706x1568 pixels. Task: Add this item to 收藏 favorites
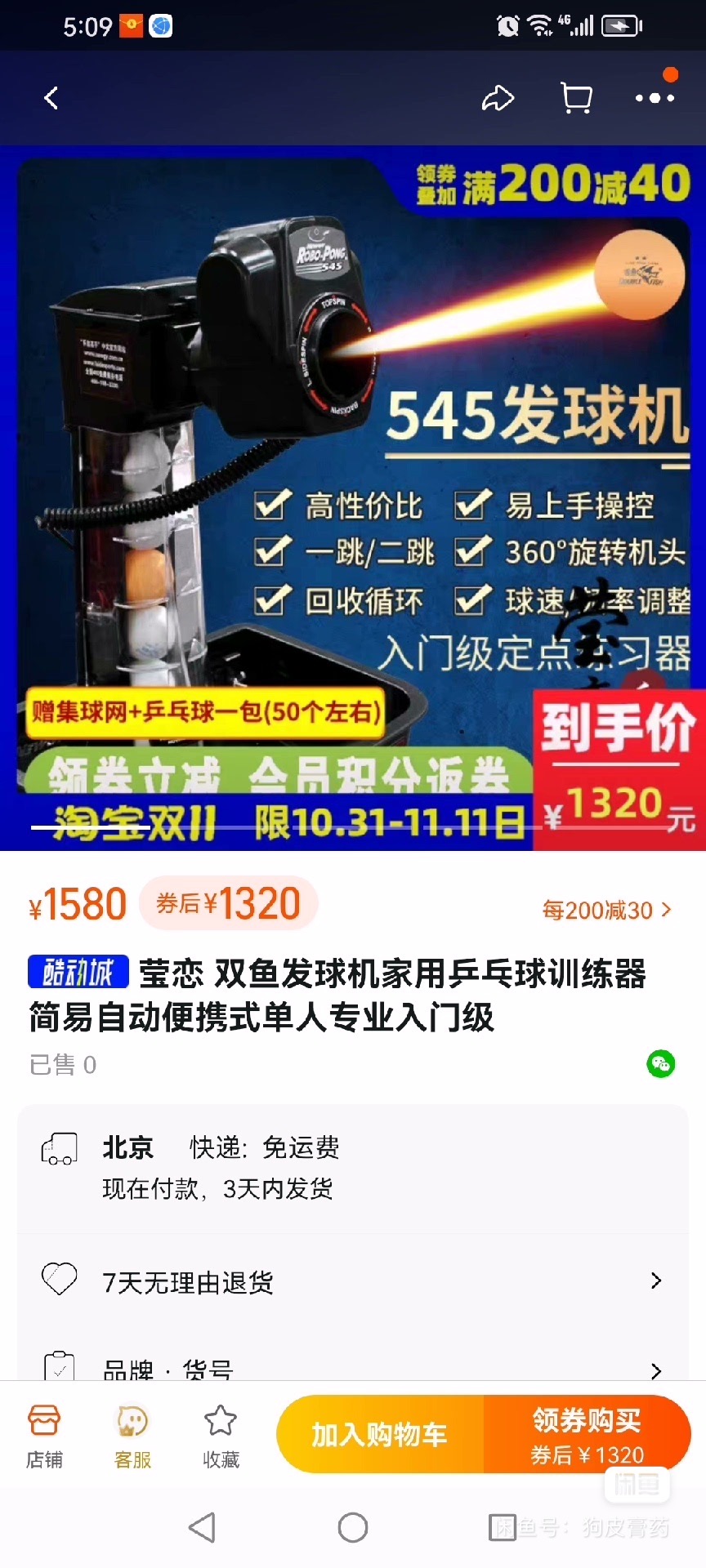click(x=221, y=1436)
